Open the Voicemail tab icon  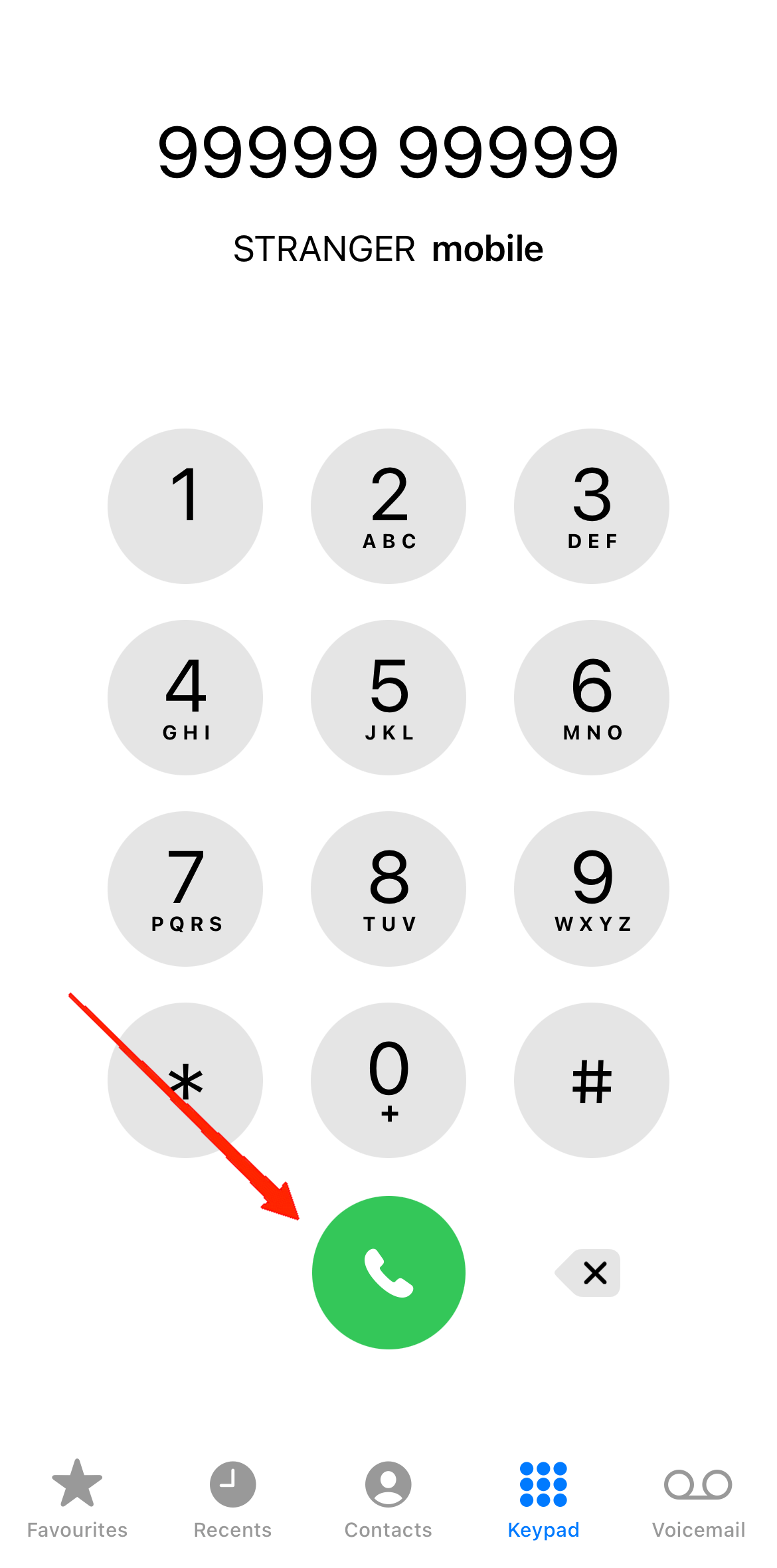(699, 1484)
